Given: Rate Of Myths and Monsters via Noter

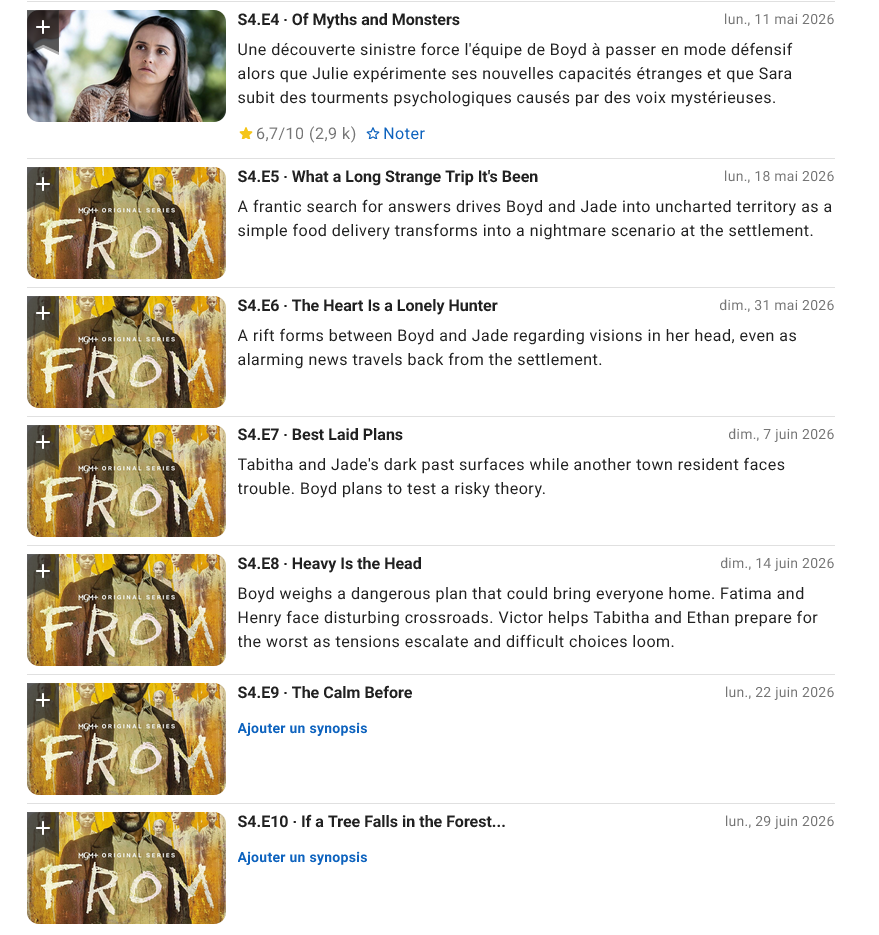Looking at the screenshot, I should pyautogui.click(x=395, y=134).
